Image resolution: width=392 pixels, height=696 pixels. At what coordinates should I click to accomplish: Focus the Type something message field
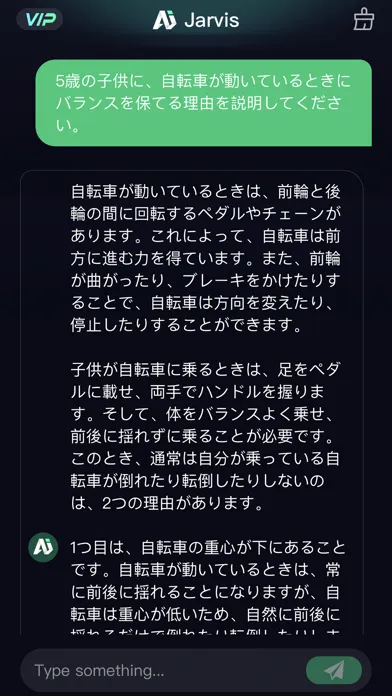[x=165, y=670]
